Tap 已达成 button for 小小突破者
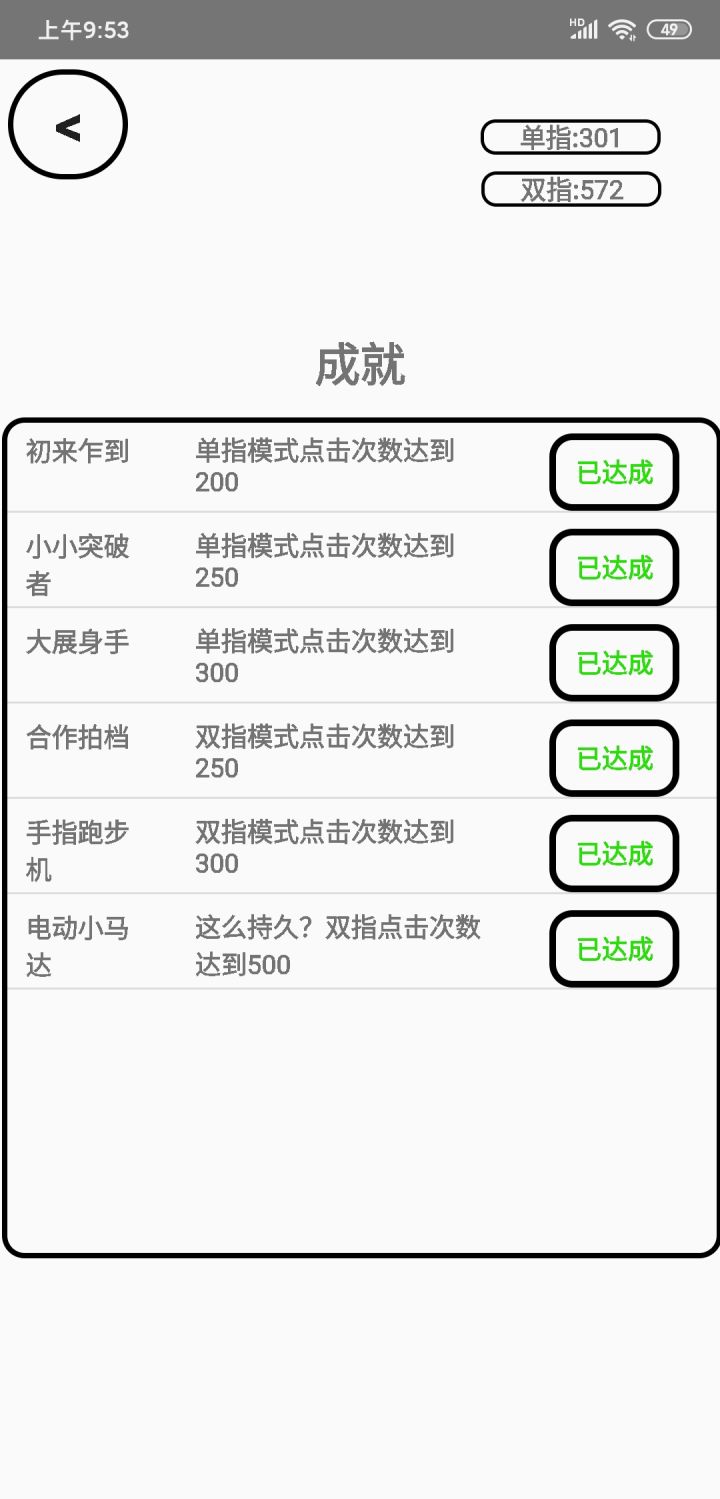The width and height of the screenshot is (720, 1499). pos(615,568)
